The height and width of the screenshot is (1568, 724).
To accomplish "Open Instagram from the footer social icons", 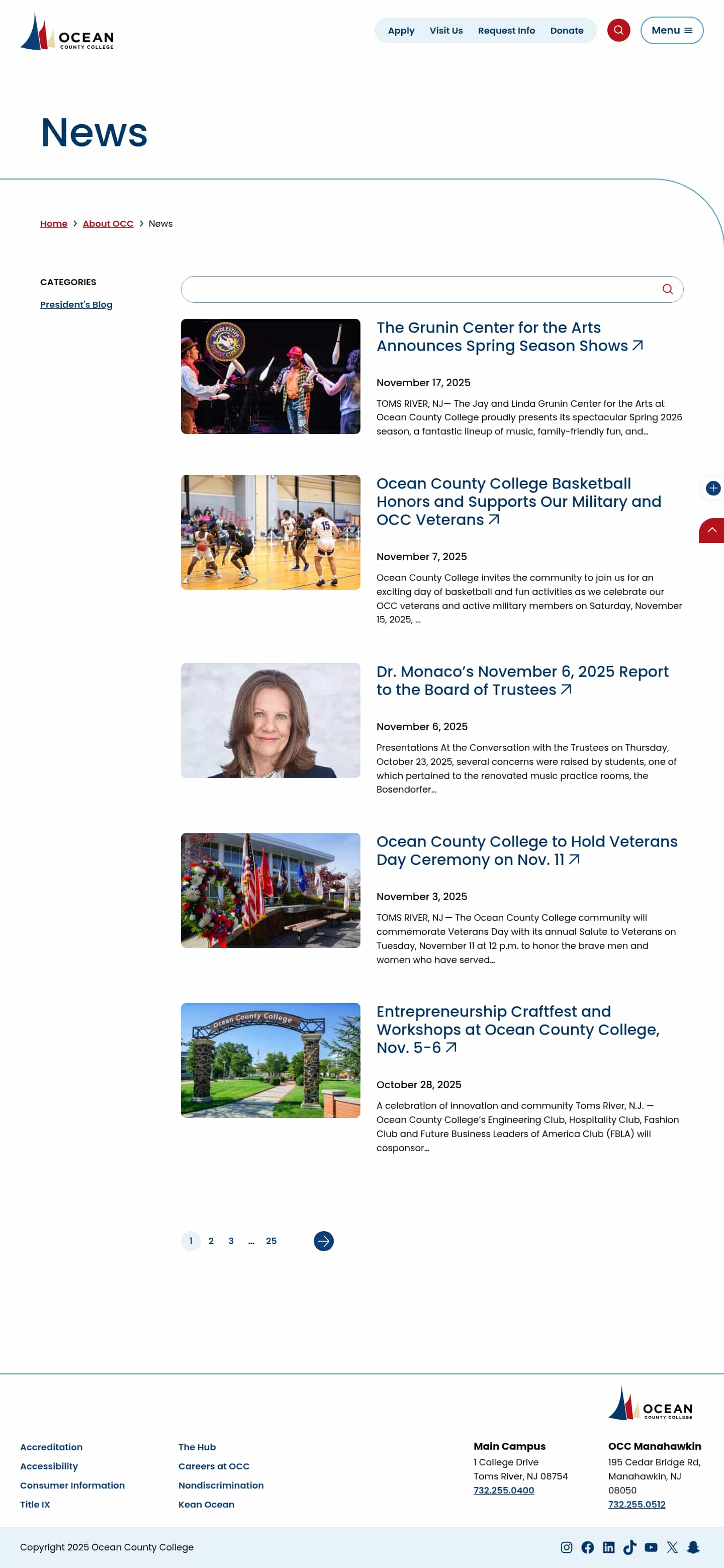I will [x=567, y=1547].
